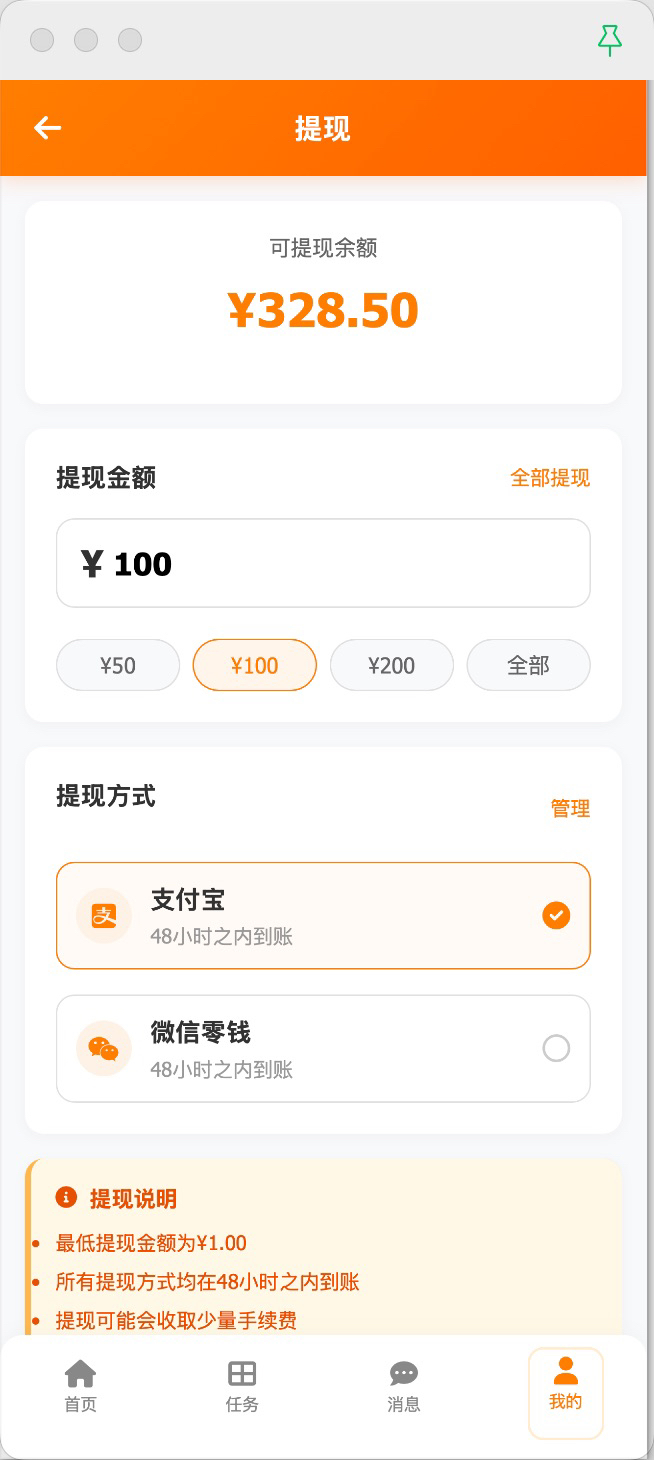This screenshot has height=1460, width=654.
Task: Open 管理 for withdrawal methods
Action: 570,808
